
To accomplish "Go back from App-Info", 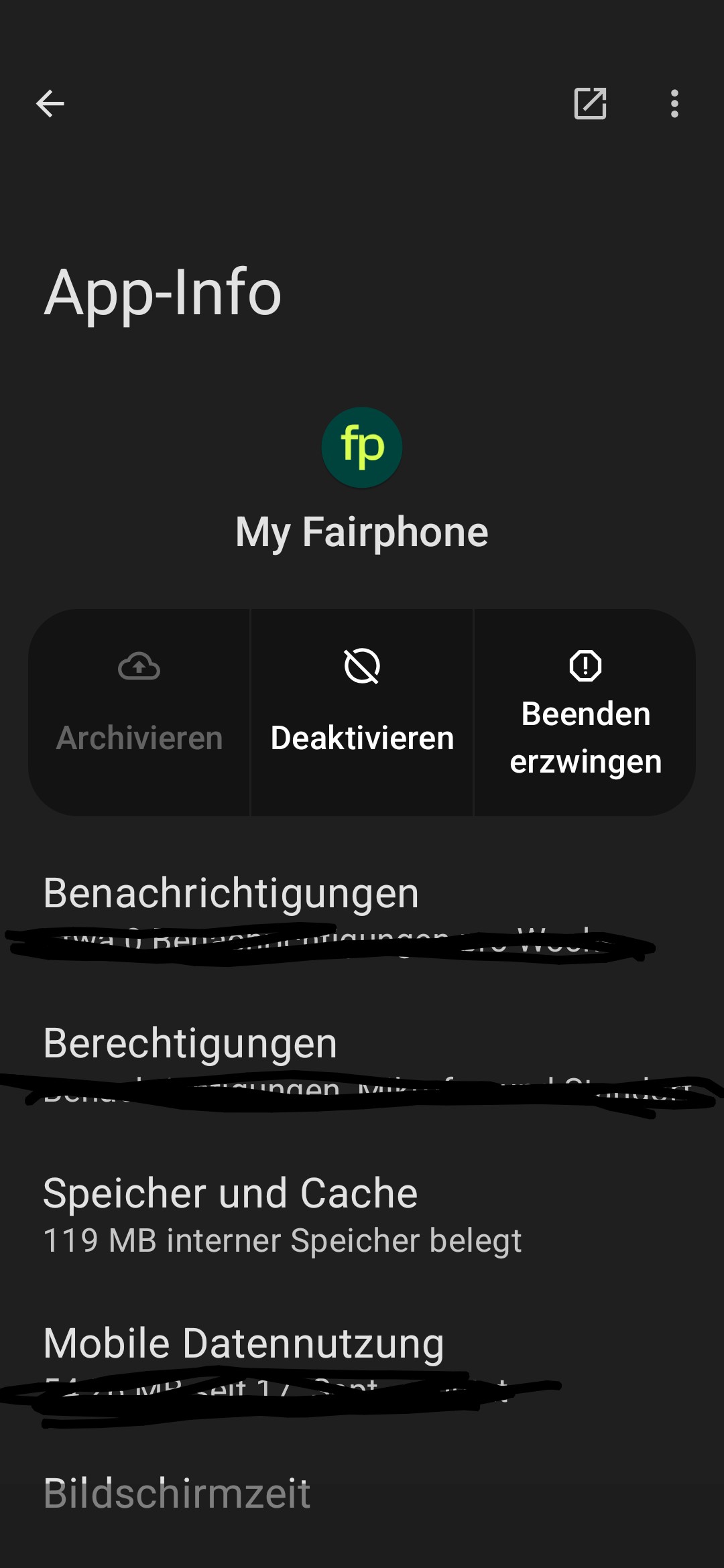I will (50, 104).
